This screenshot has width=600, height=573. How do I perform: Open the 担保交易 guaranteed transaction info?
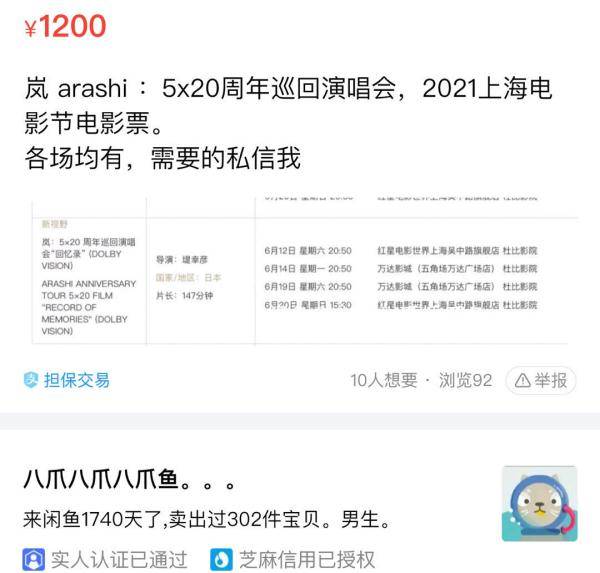point(67,380)
